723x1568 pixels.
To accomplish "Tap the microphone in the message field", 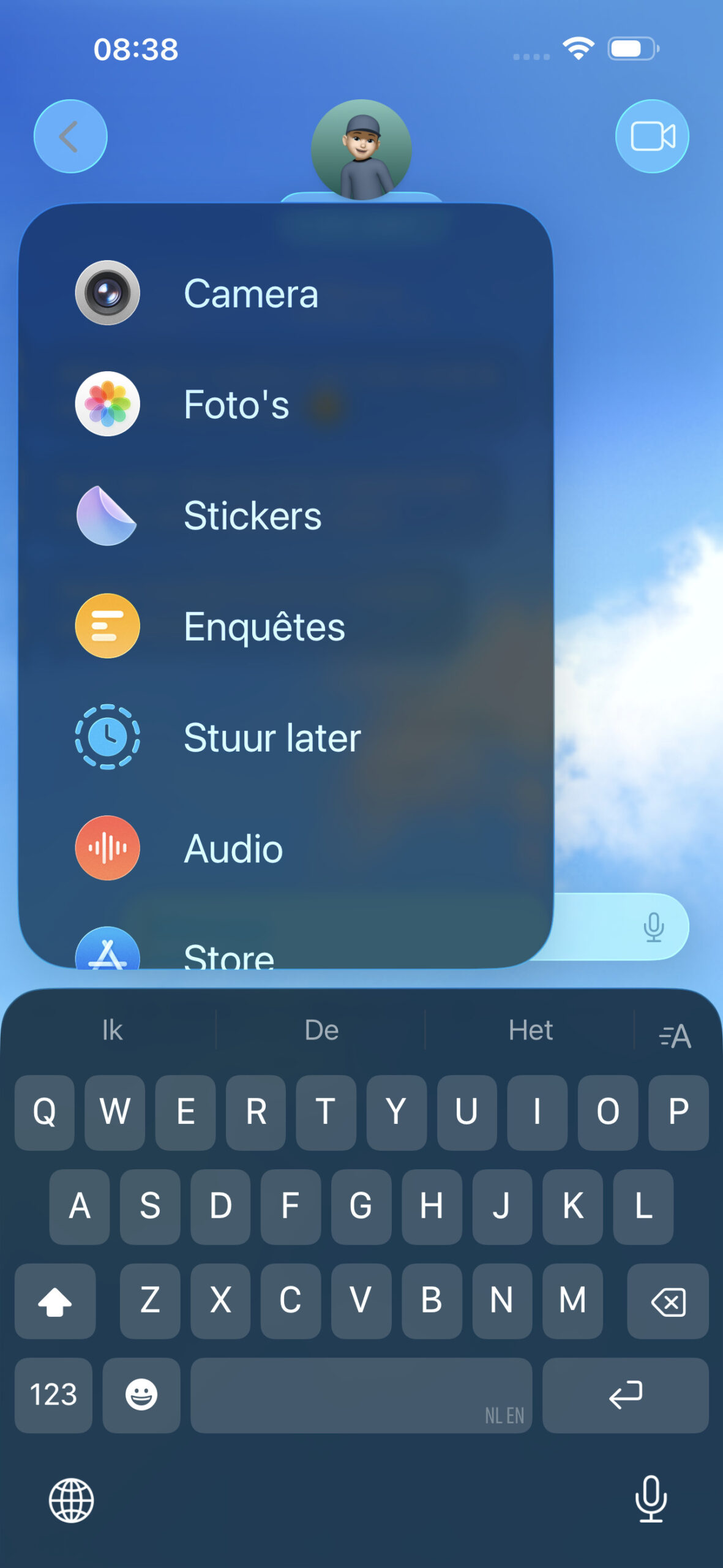I will [x=653, y=927].
